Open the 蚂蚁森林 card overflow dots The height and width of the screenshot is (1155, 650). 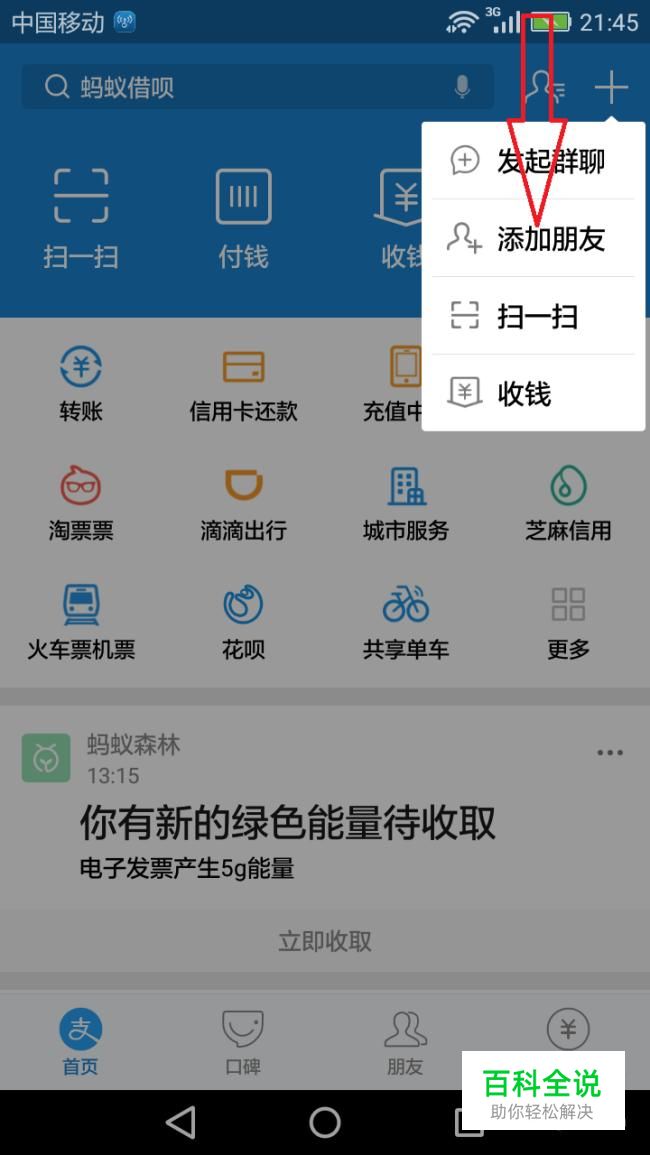point(609,753)
